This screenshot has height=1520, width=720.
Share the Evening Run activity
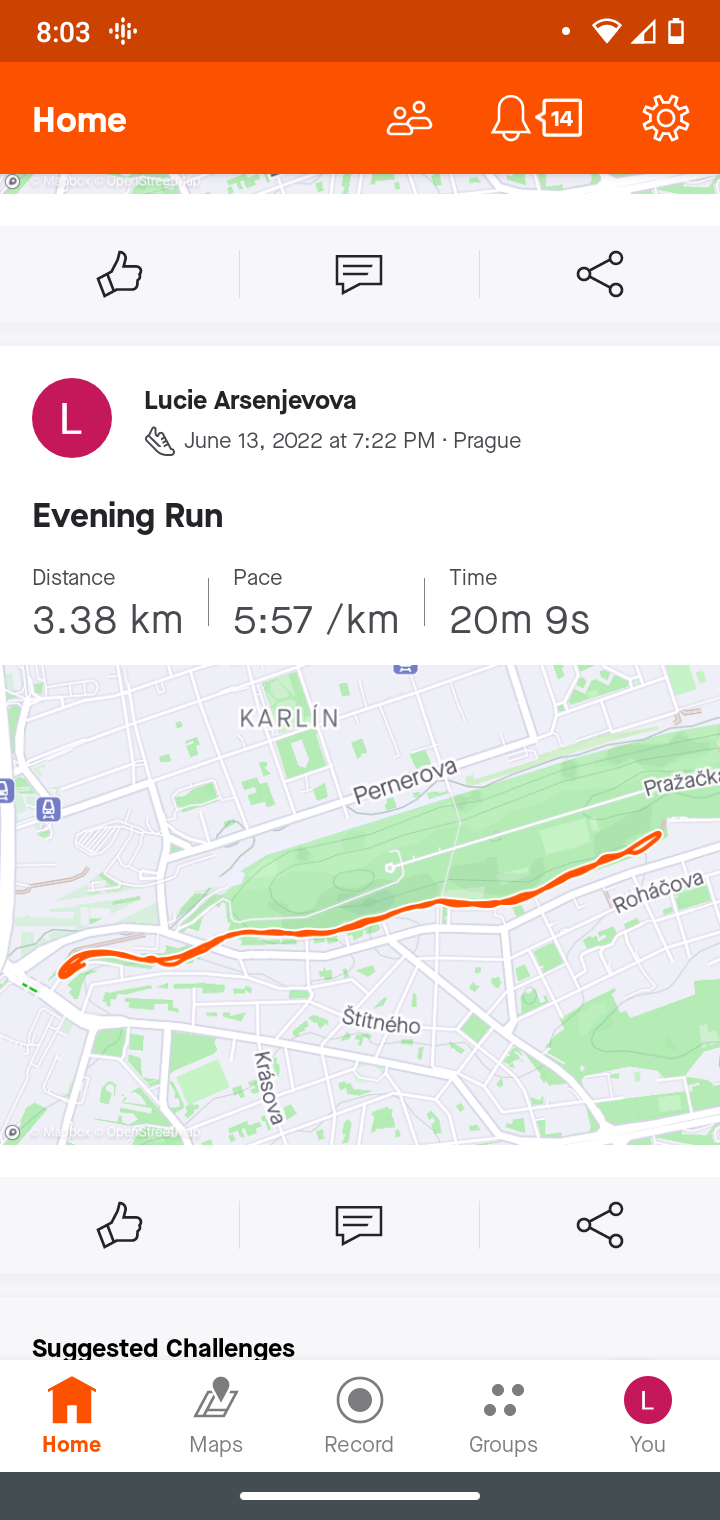(x=600, y=1224)
